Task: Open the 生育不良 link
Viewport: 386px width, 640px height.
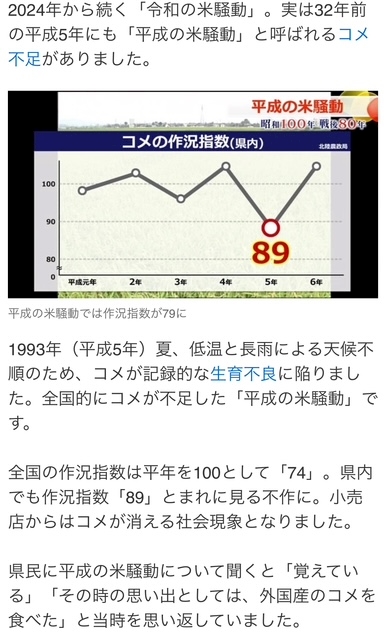Action: tap(243, 374)
